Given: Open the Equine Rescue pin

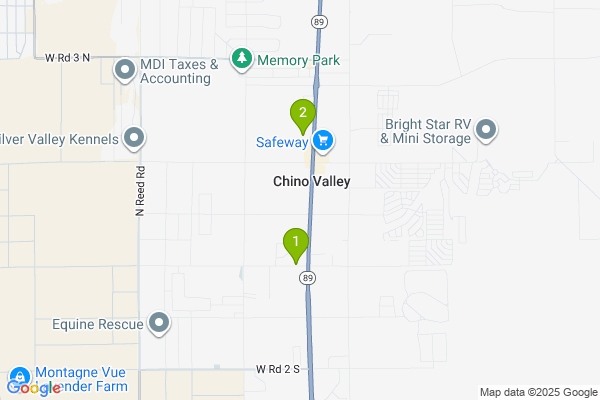Looking at the screenshot, I should pyautogui.click(x=159, y=322).
